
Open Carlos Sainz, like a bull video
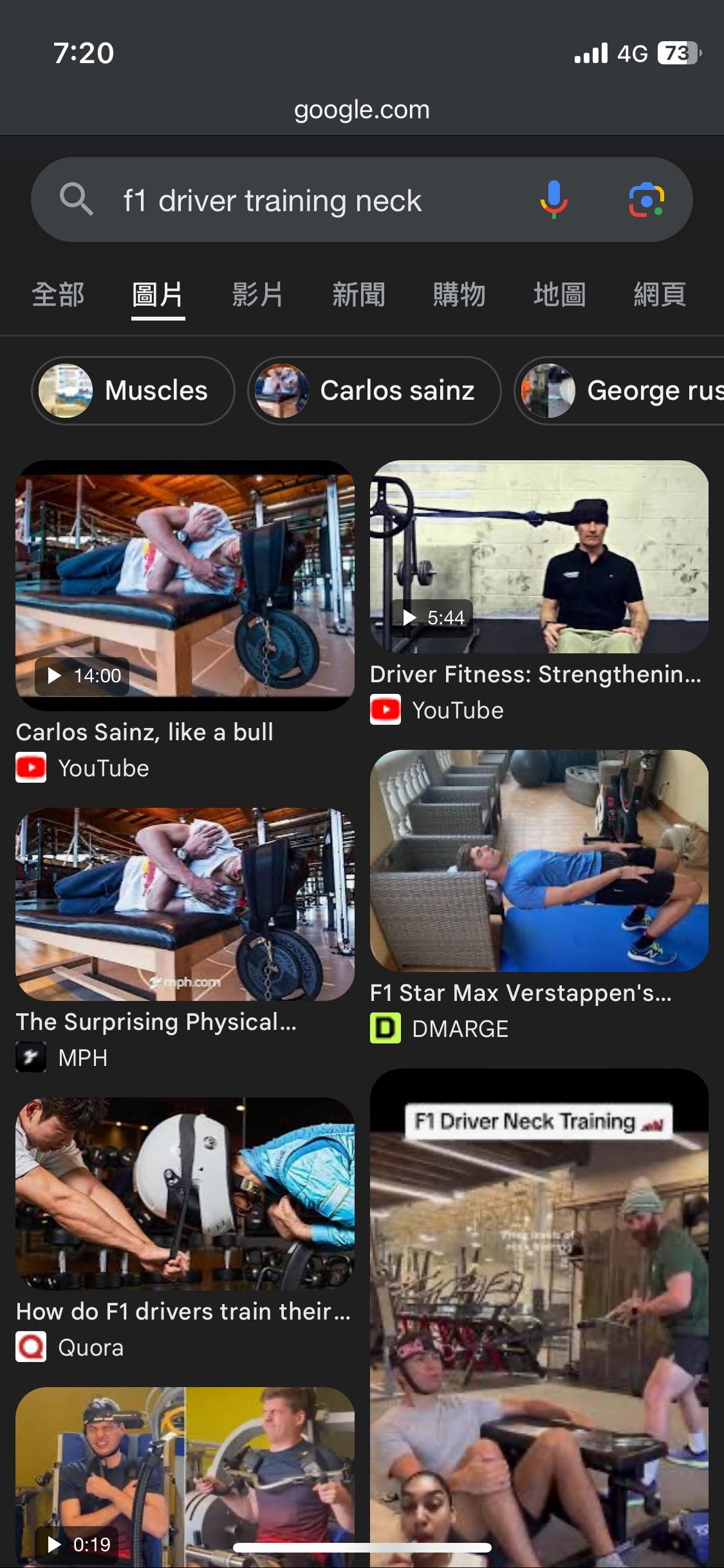click(x=185, y=584)
